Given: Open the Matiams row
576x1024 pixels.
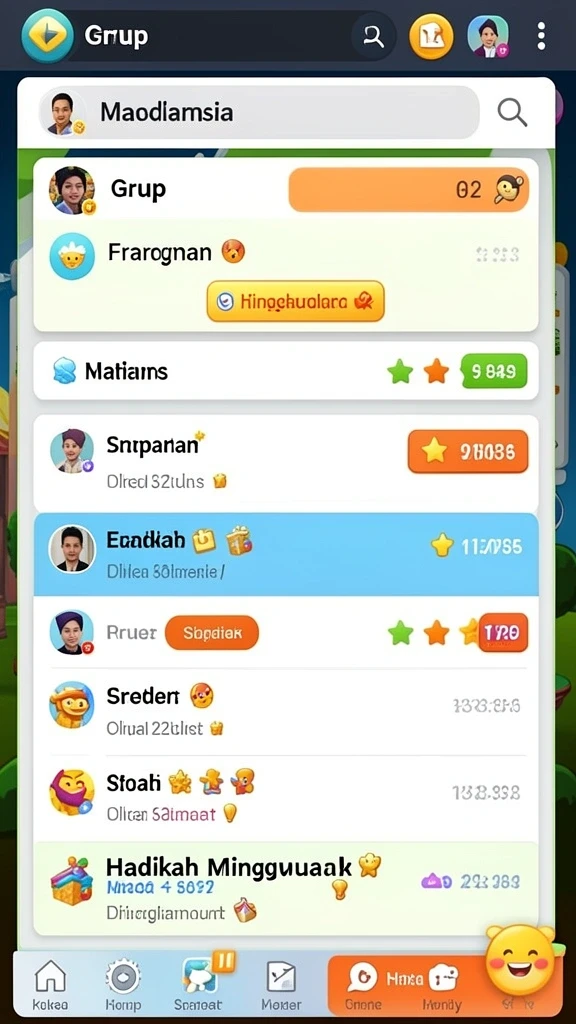Looking at the screenshot, I should (x=286, y=371).
